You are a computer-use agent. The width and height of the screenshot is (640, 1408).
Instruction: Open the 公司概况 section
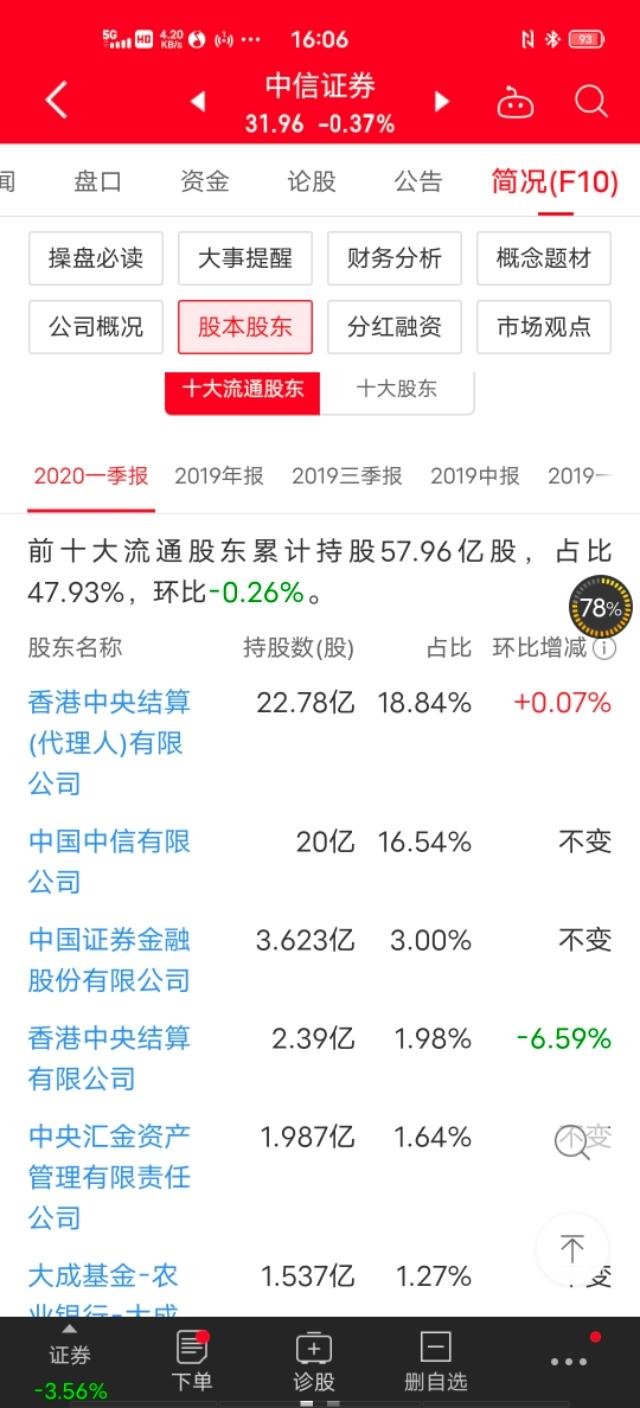pos(96,327)
